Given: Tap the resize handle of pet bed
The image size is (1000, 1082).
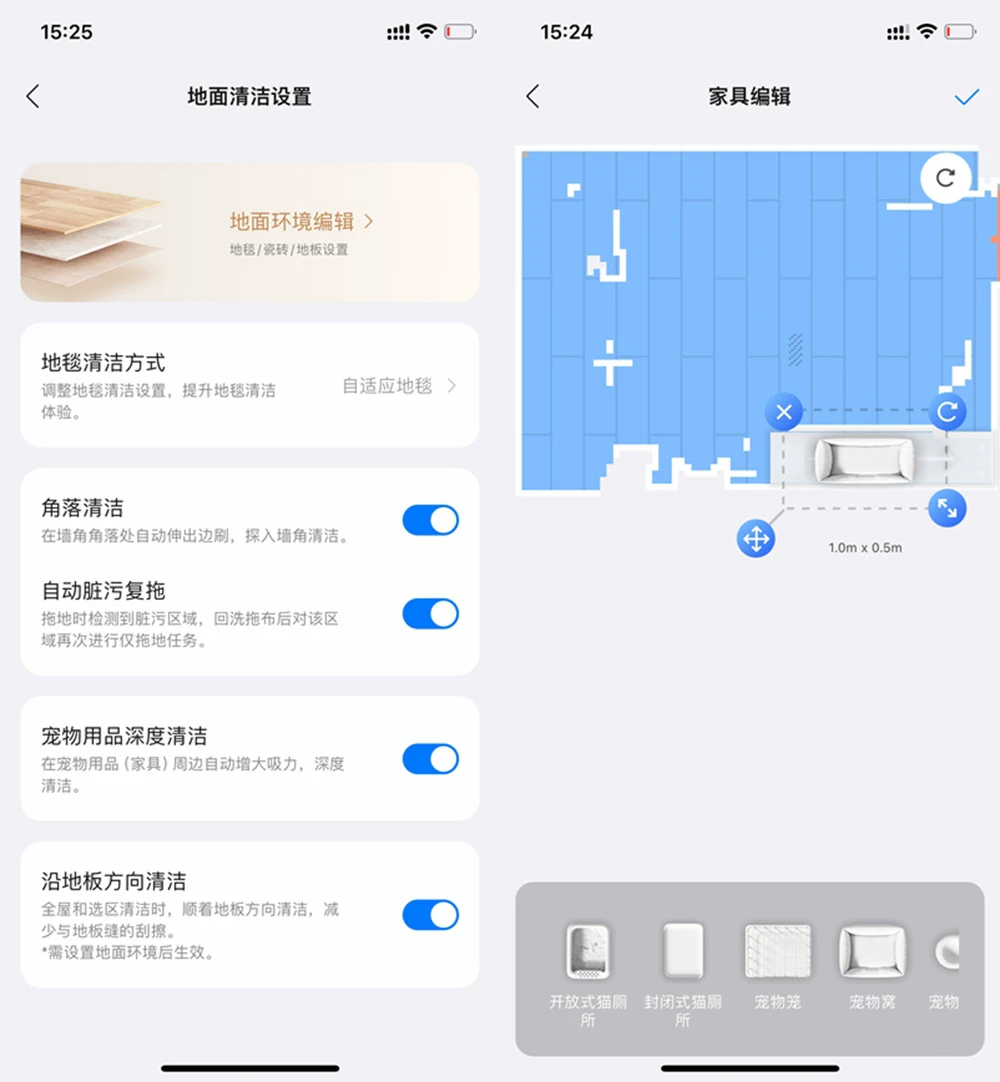Looking at the screenshot, I should (x=947, y=508).
